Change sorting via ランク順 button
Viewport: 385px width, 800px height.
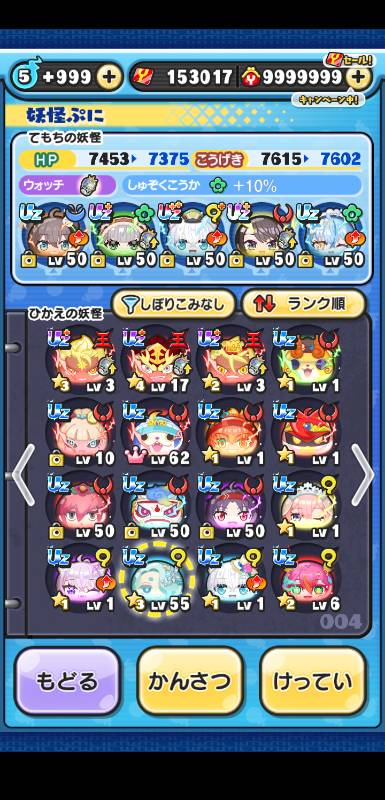(303, 305)
